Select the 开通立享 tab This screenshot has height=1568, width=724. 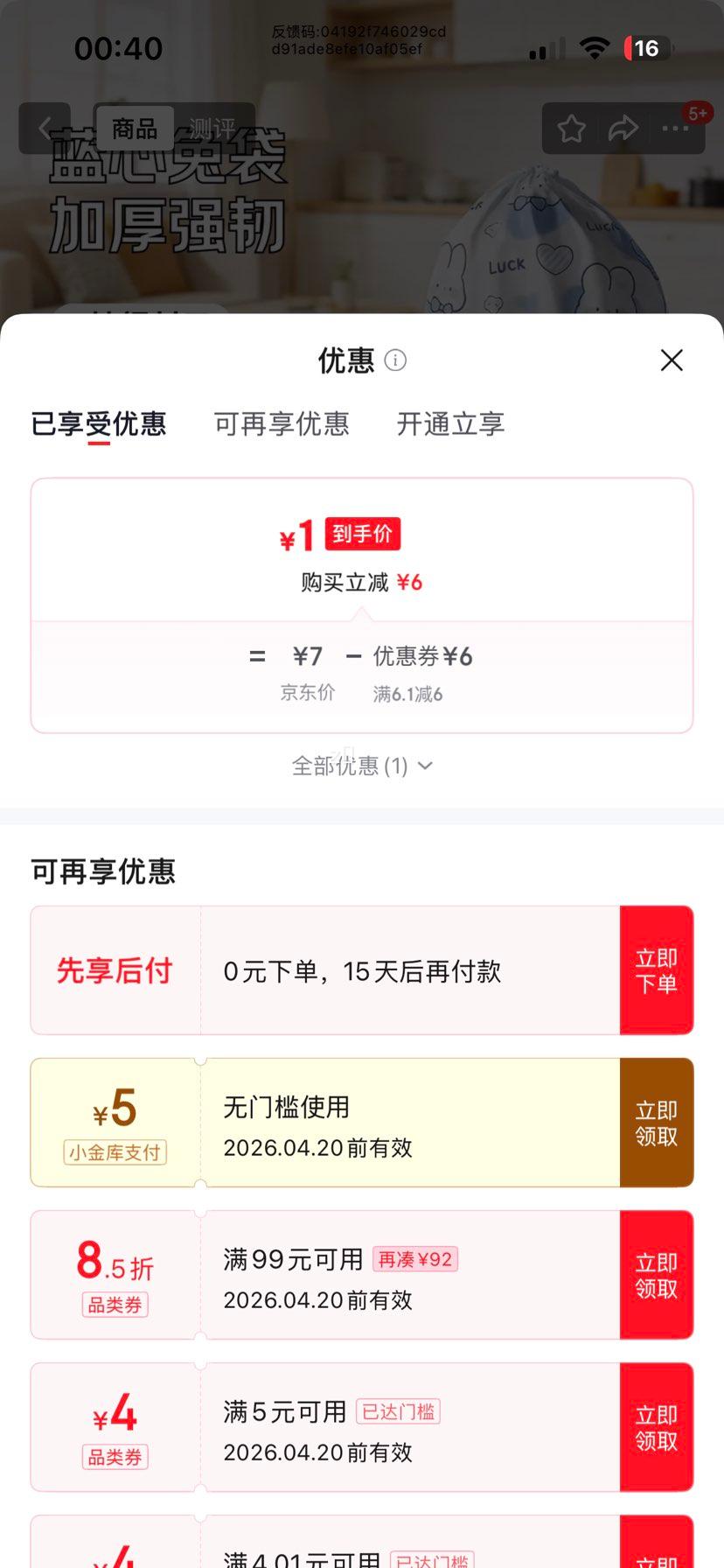[x=449, y=423]
